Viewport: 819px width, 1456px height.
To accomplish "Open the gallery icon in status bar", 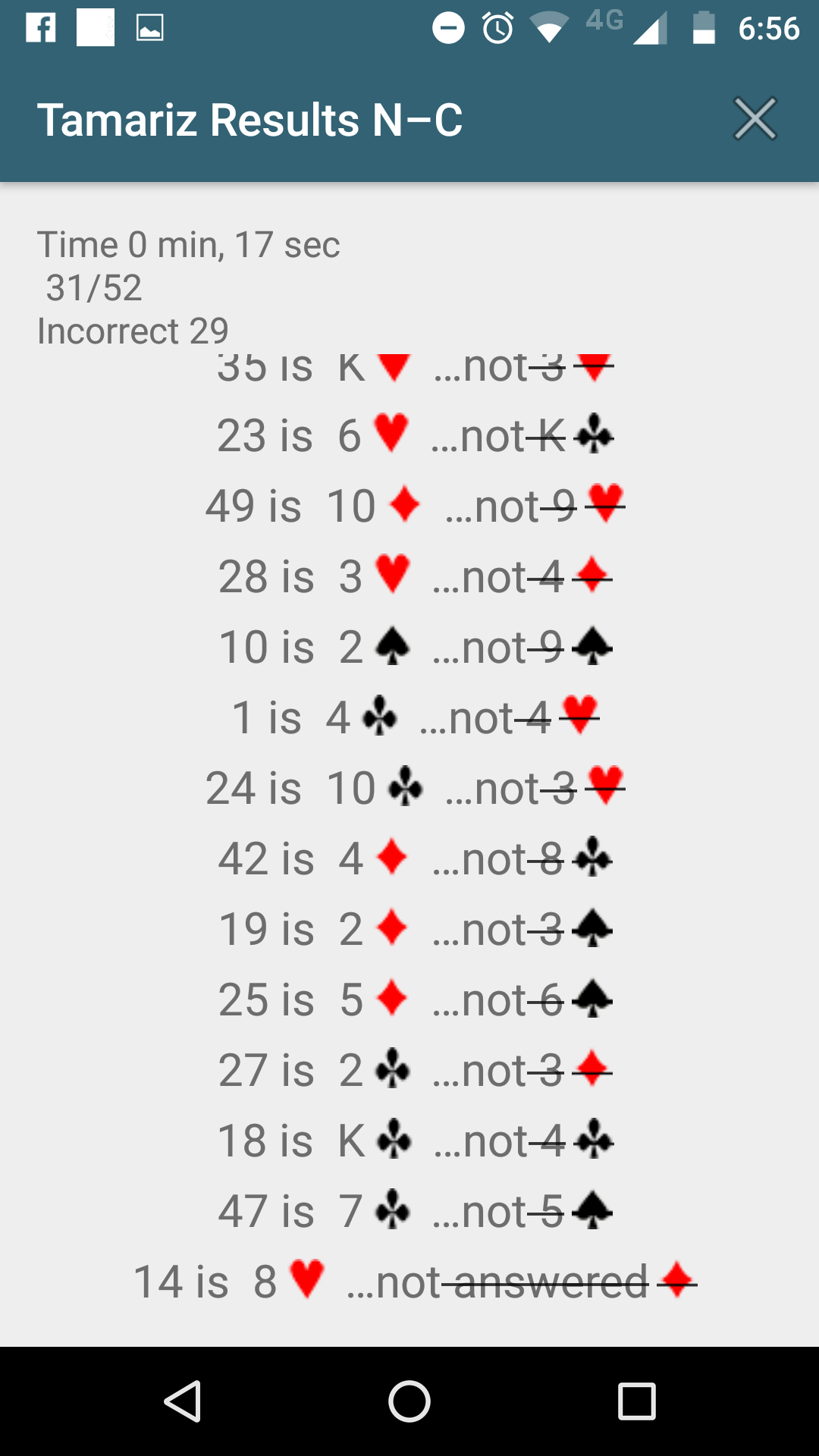I will point(149,29).
